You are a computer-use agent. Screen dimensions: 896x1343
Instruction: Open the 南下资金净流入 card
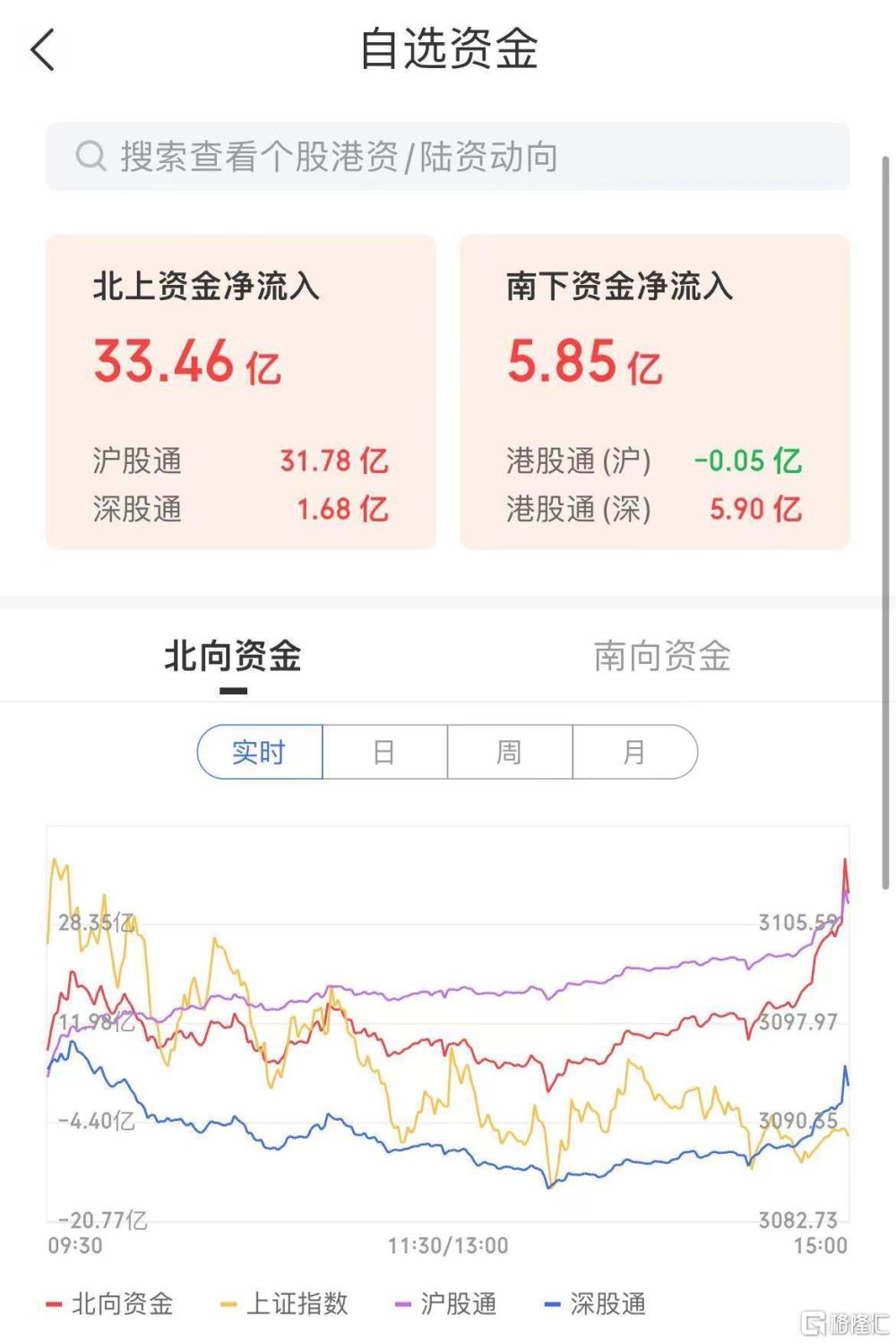(x=654, y=392)
